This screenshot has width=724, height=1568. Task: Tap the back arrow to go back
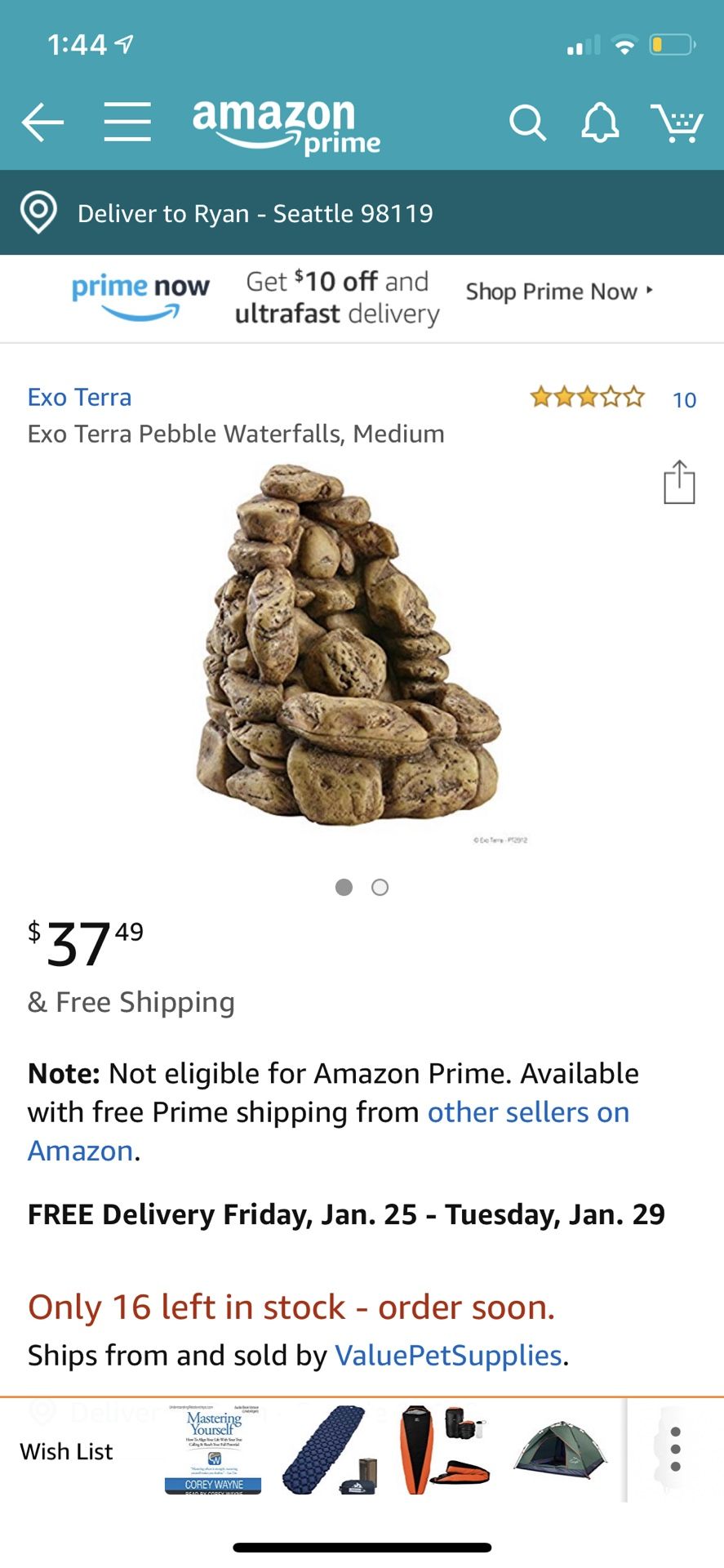pyautogui.click(x=42, y=122)
